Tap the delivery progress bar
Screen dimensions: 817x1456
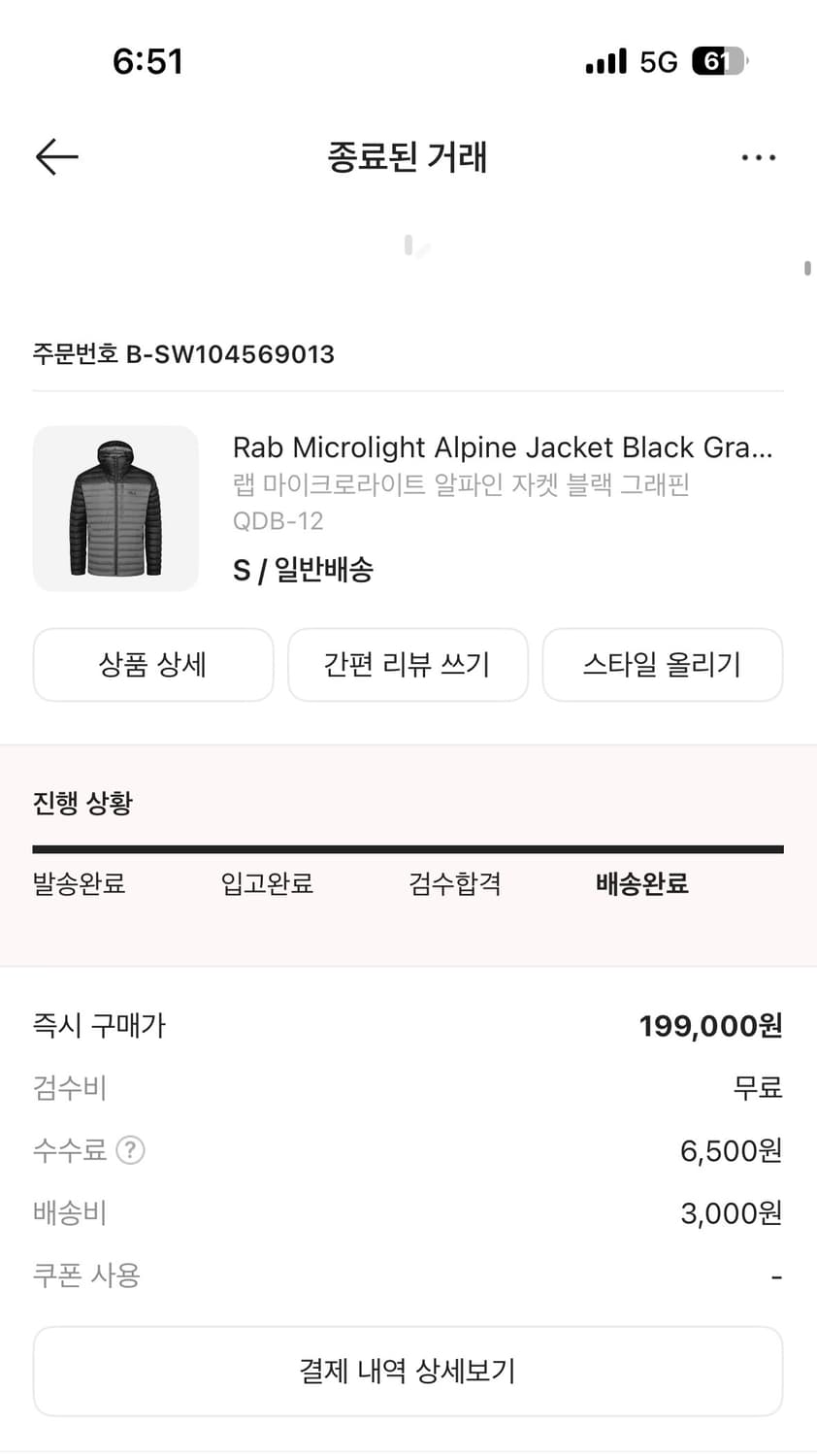tap(408, 846)
